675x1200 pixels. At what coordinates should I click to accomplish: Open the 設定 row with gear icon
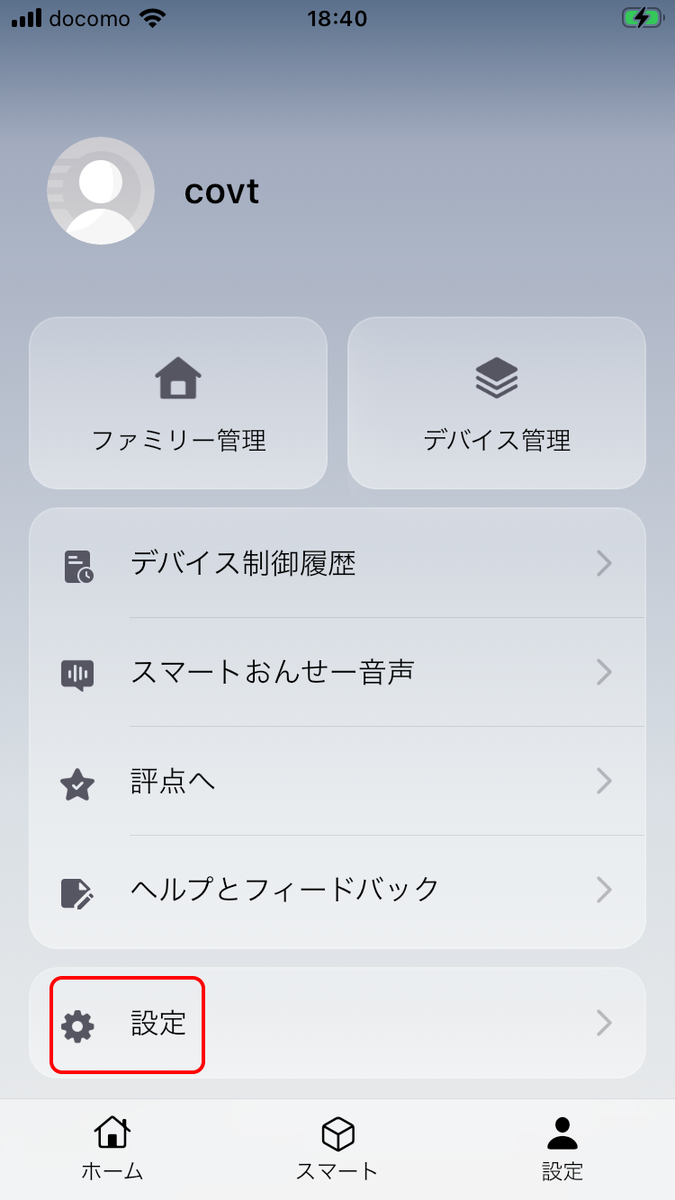coord(337,1023)
